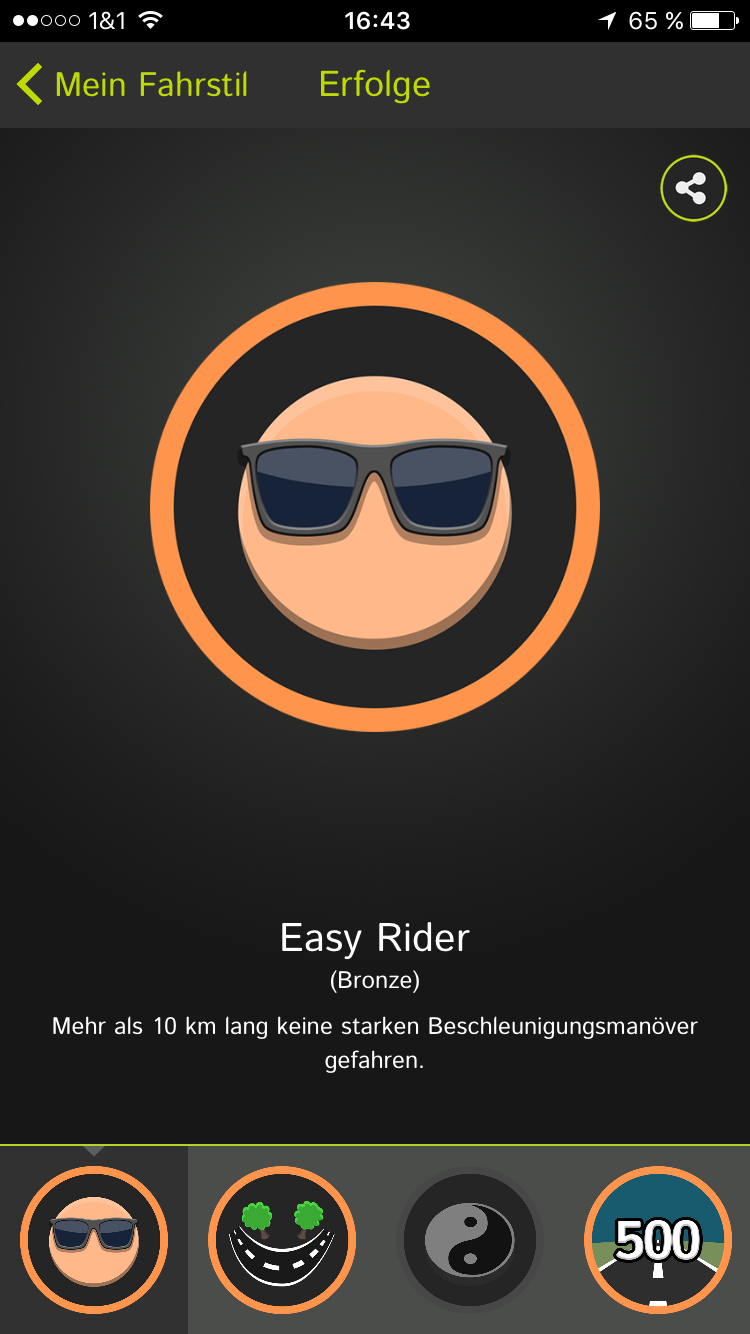Select the grey yin-yang badge
This screenshot has height=1334, width=750.
coord(470,1240)
